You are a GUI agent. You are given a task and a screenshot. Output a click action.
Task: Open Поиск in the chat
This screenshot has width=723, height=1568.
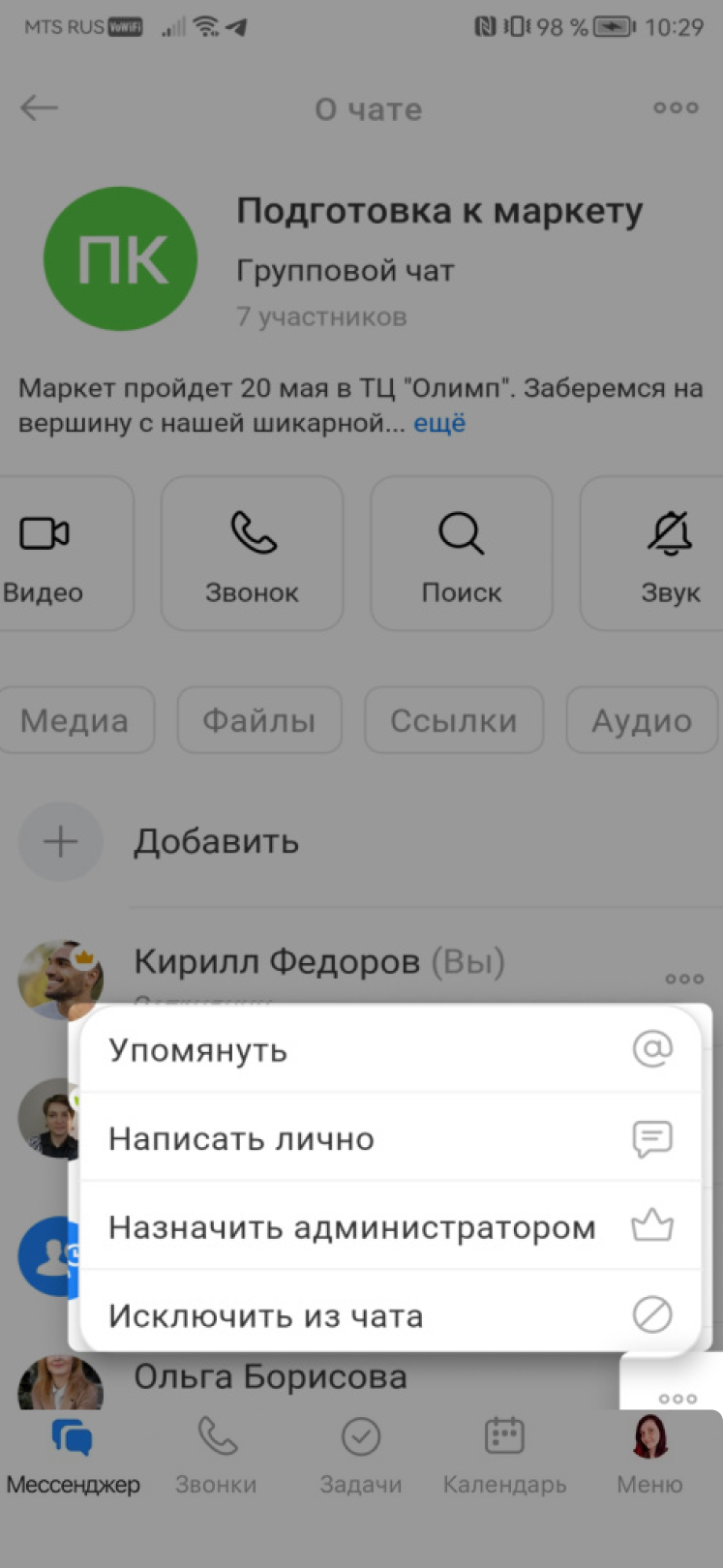tap(461, 554)
